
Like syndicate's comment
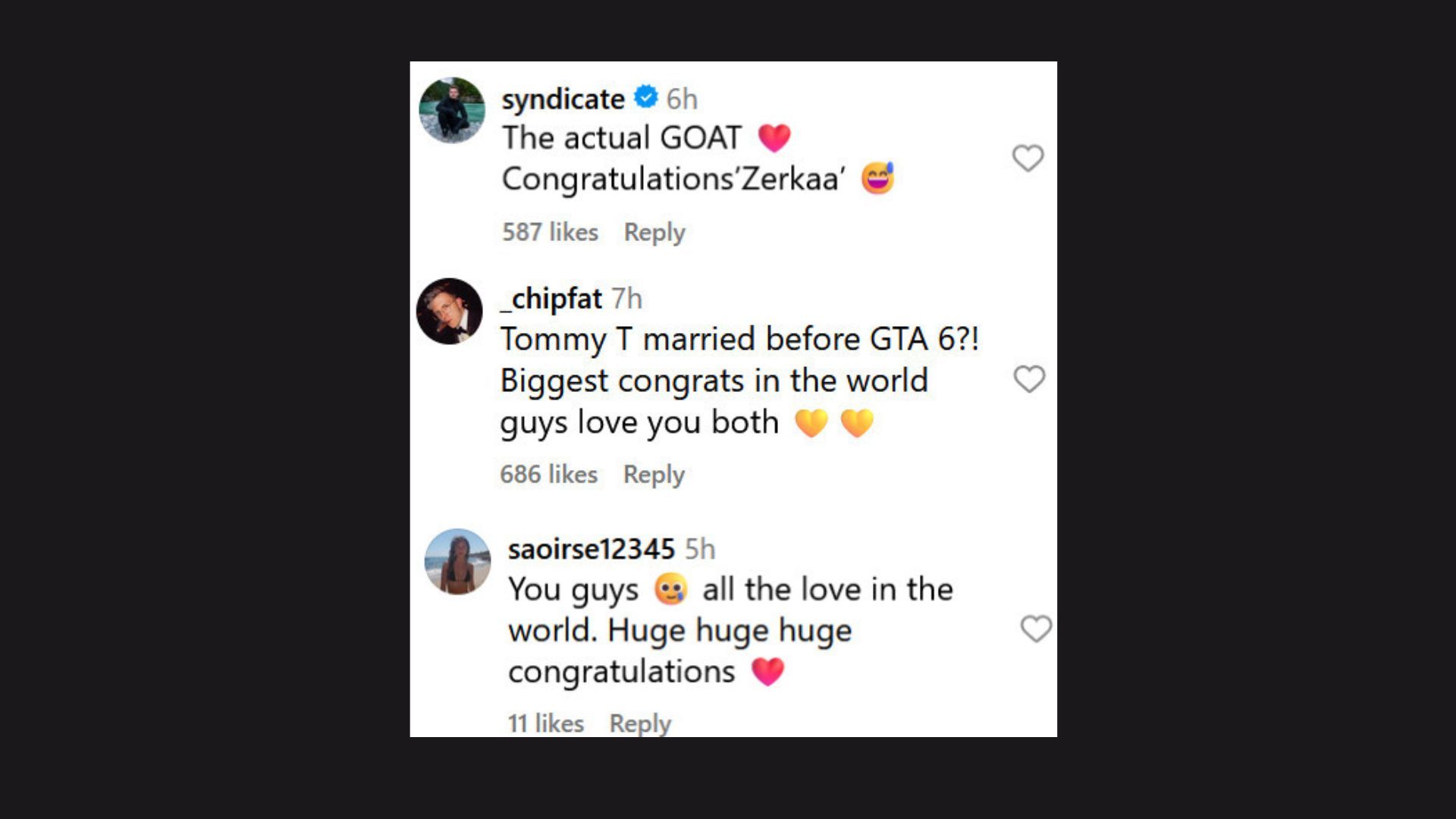click(x=1028, y=158)
